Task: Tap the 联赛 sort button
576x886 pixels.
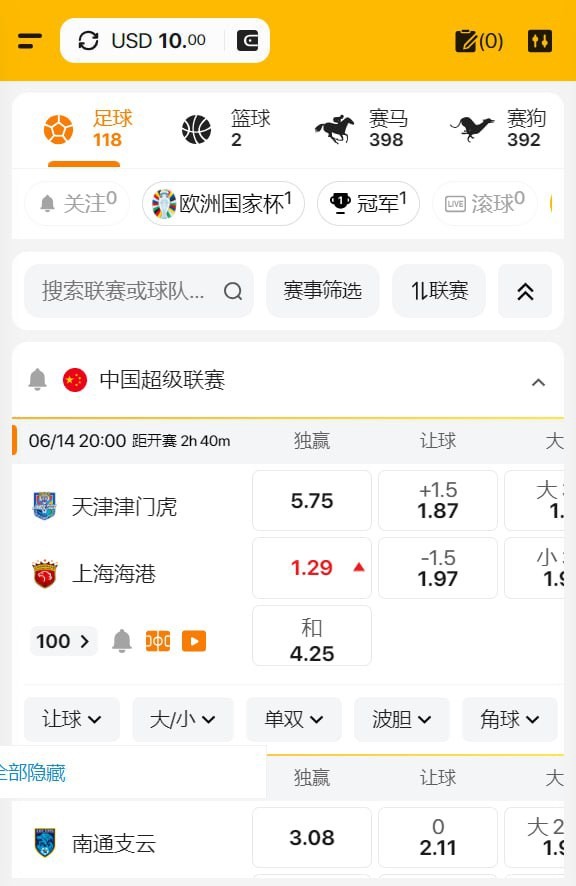Action: coord(439,291)
